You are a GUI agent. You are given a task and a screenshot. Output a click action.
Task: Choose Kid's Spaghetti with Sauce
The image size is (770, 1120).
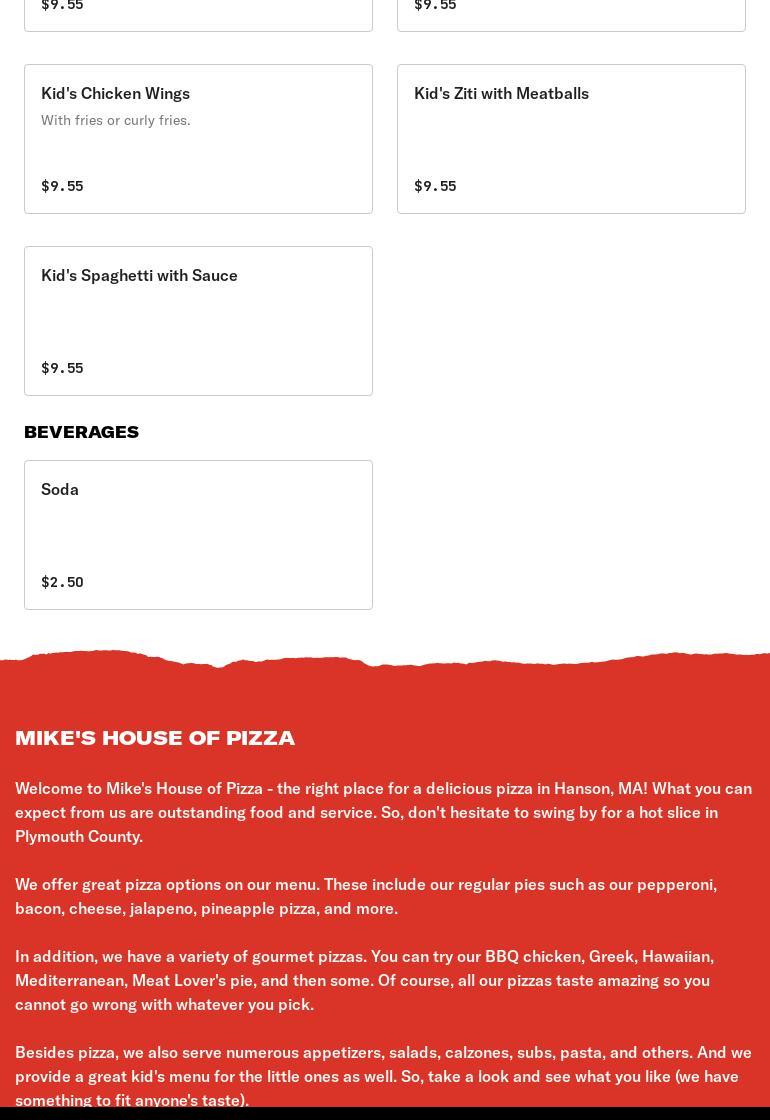click(x=198, y=321)
